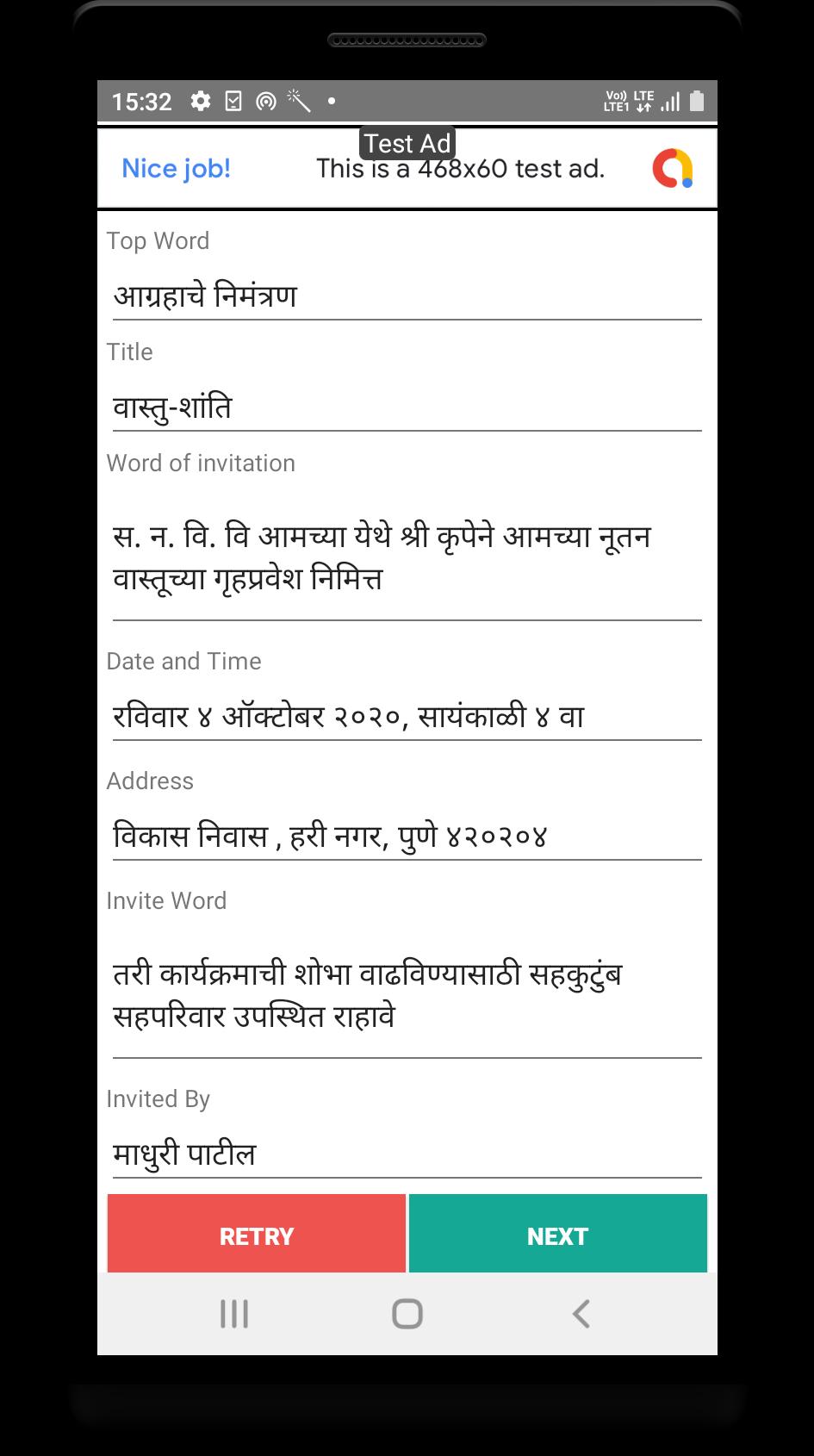Change the Date and Time field
Image resolution: width=814 pixels, height=1456 pixels.
[407, 716]
